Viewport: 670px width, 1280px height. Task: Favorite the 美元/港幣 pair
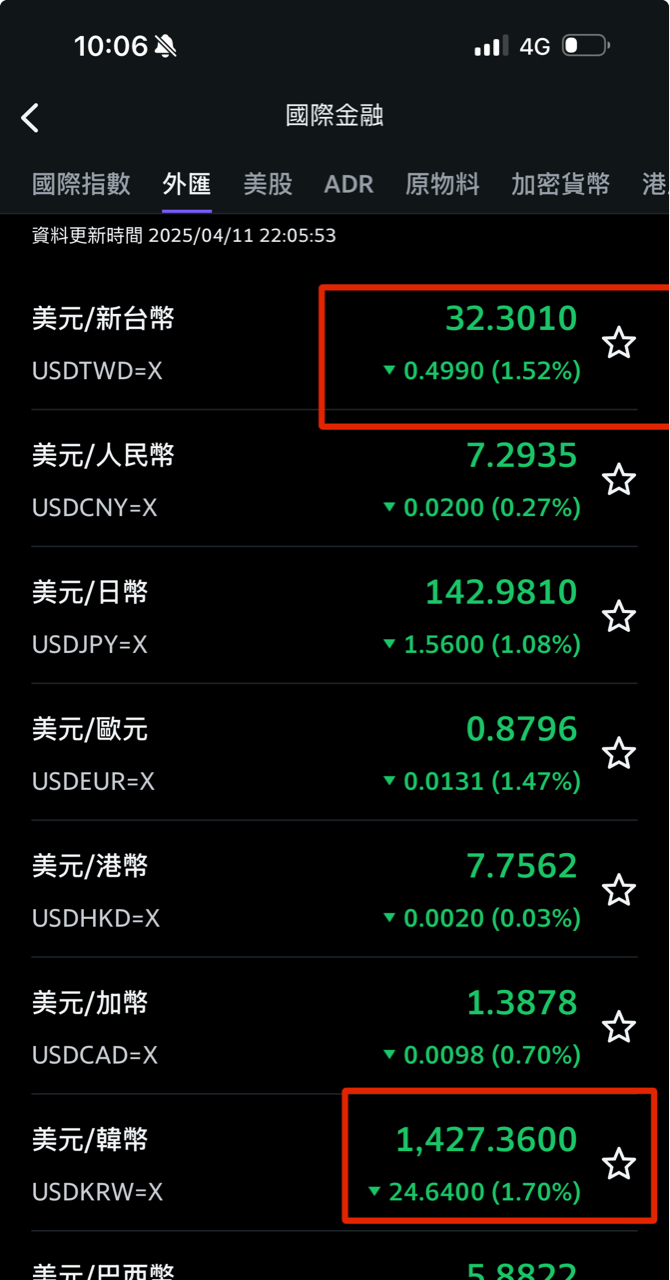pos(619,890)
